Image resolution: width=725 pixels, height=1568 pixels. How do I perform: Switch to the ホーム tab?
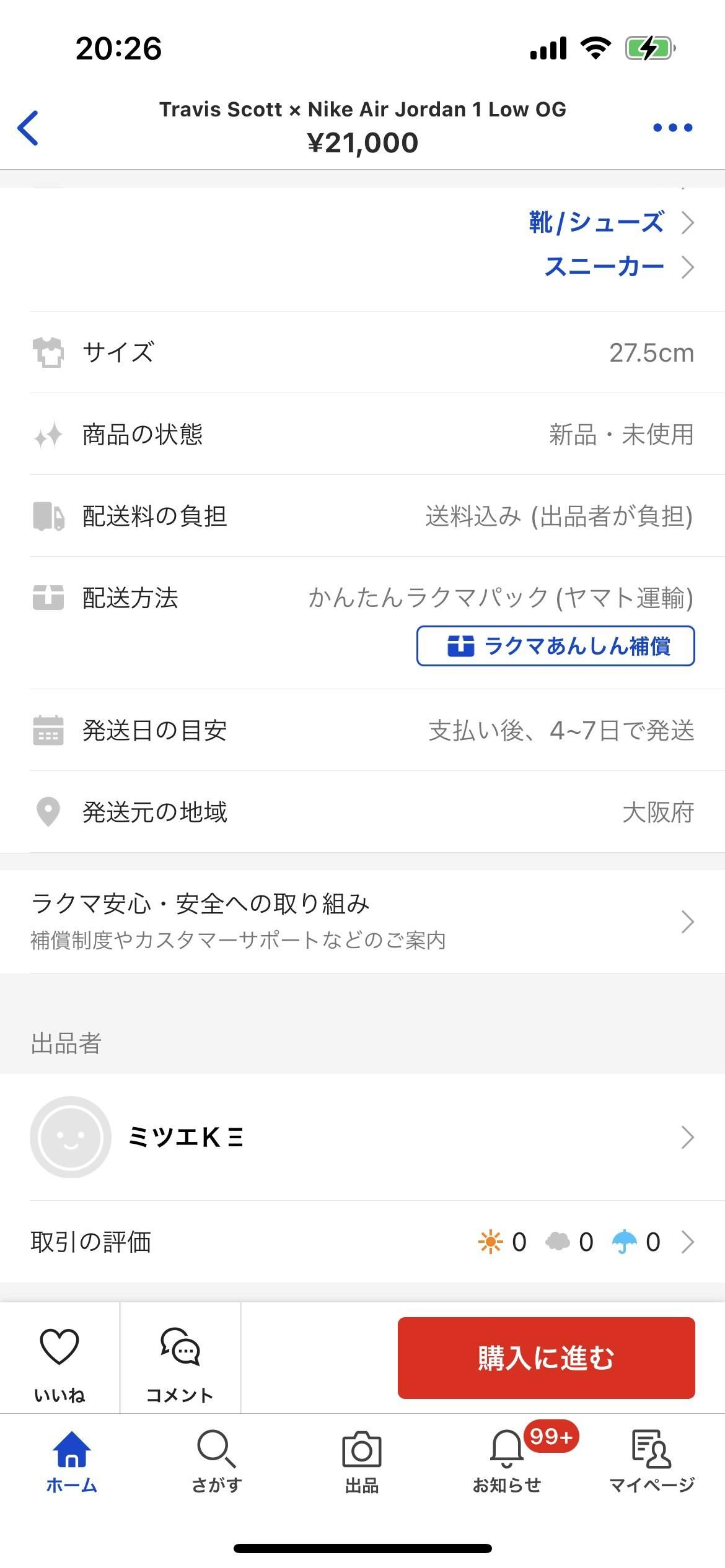pyautogui.click(x=72, y=1461)
